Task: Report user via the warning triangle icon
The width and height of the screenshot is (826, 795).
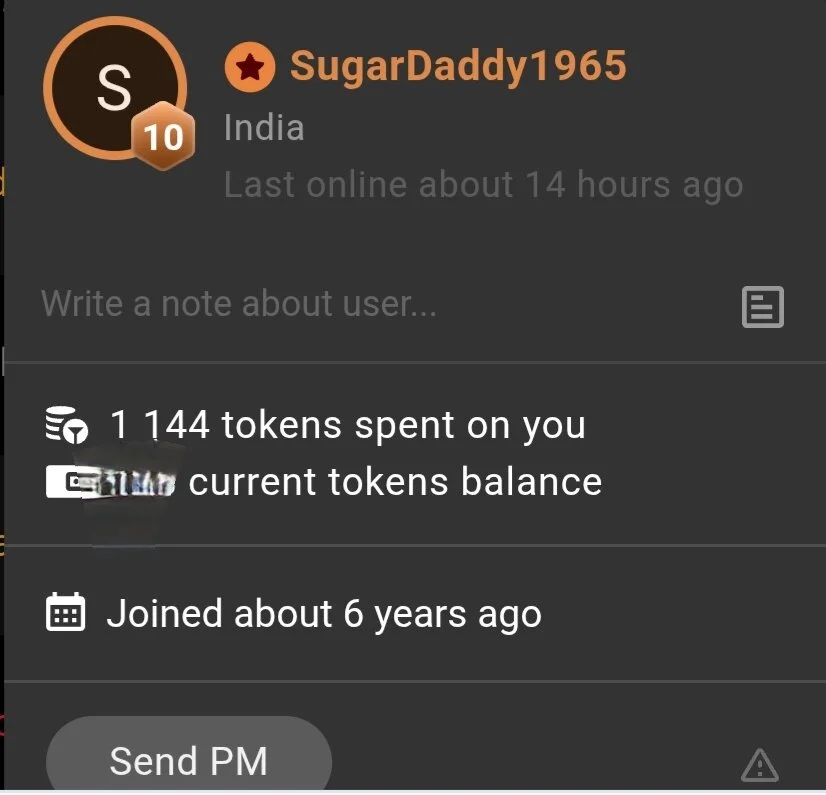Action: pyautogui.click(x=760, y=766)
